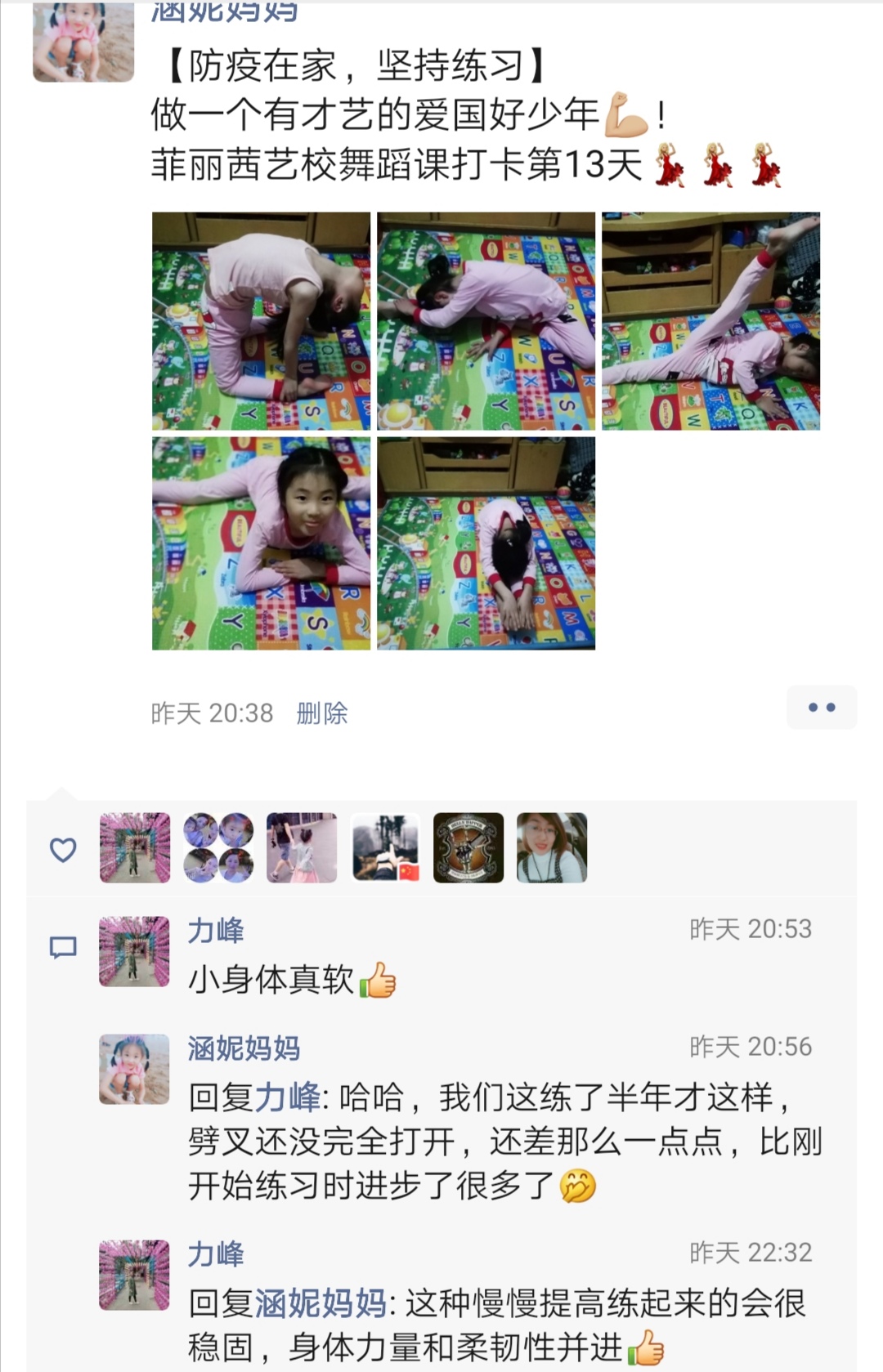
Task: View profile of the woman avatar in likes
Action: 552,847
